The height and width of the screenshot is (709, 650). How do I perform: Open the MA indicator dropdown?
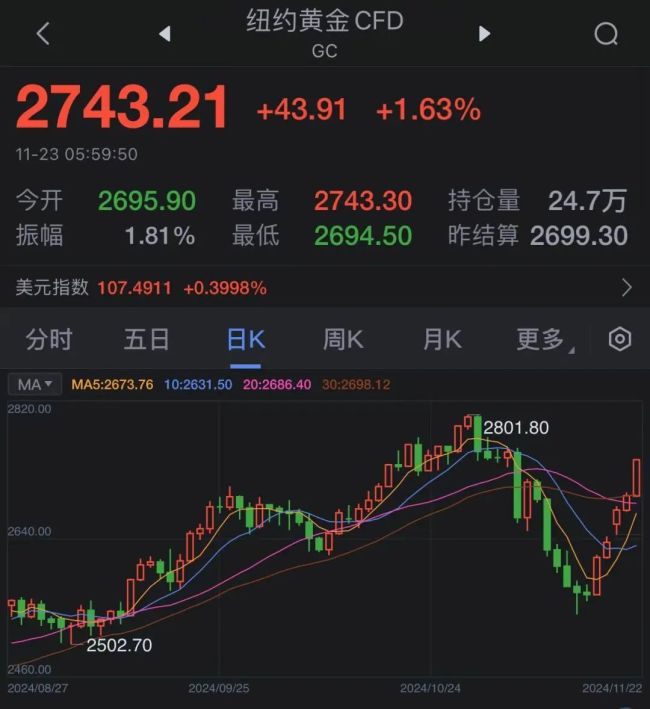coord(35,384)
